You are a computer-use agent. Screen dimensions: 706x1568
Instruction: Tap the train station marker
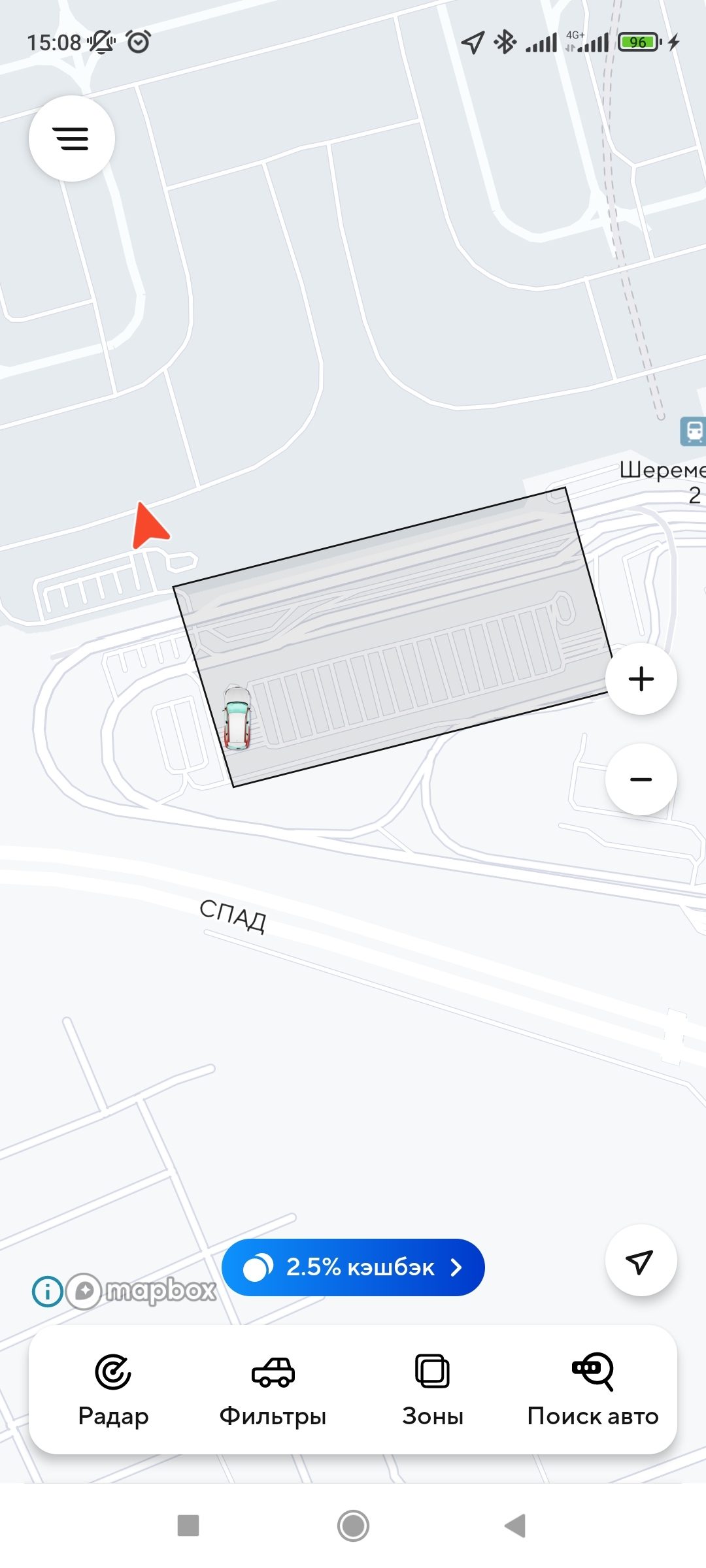[x=693, y=431]
